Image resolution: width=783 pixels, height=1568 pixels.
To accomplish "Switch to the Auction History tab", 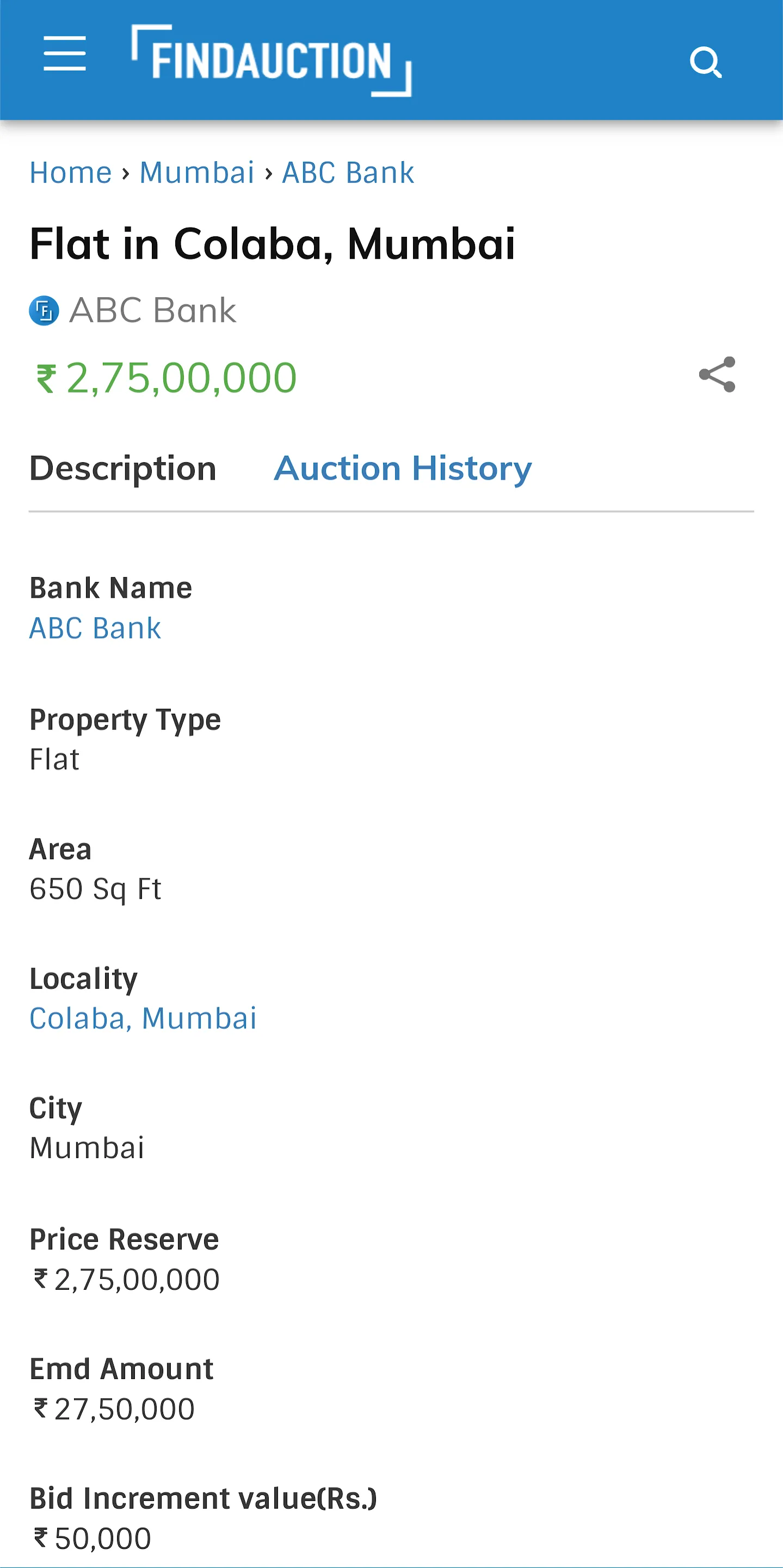I will [403, 469].
